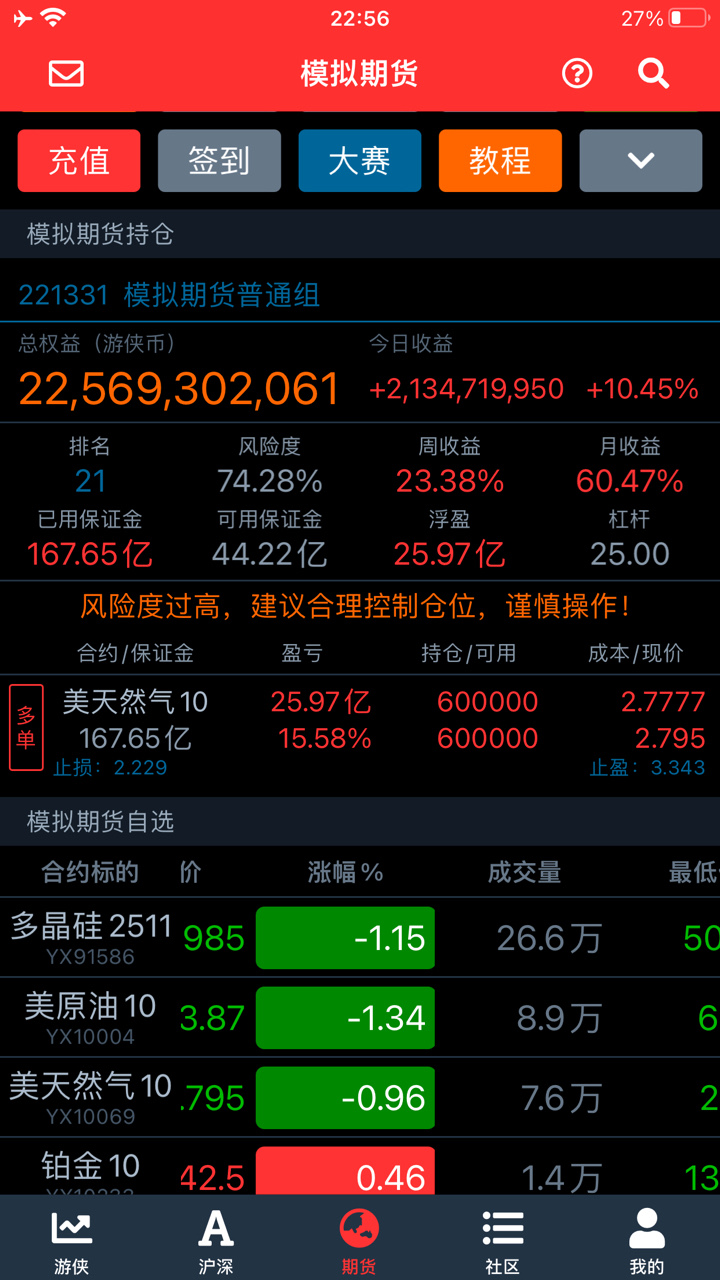Switch to the 沪深 tab
Viewport: 720px width, 1280px height.
(216, 1240)
